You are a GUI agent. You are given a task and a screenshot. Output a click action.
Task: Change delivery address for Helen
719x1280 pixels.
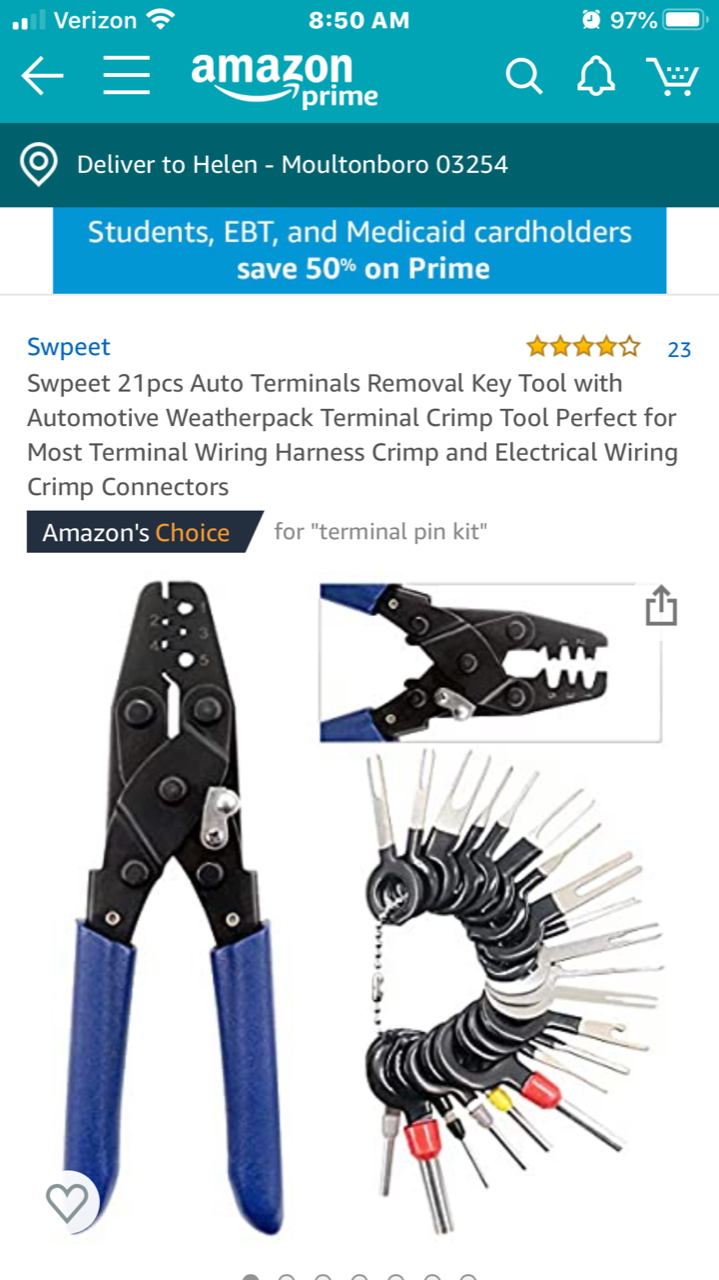click(292, 164)
